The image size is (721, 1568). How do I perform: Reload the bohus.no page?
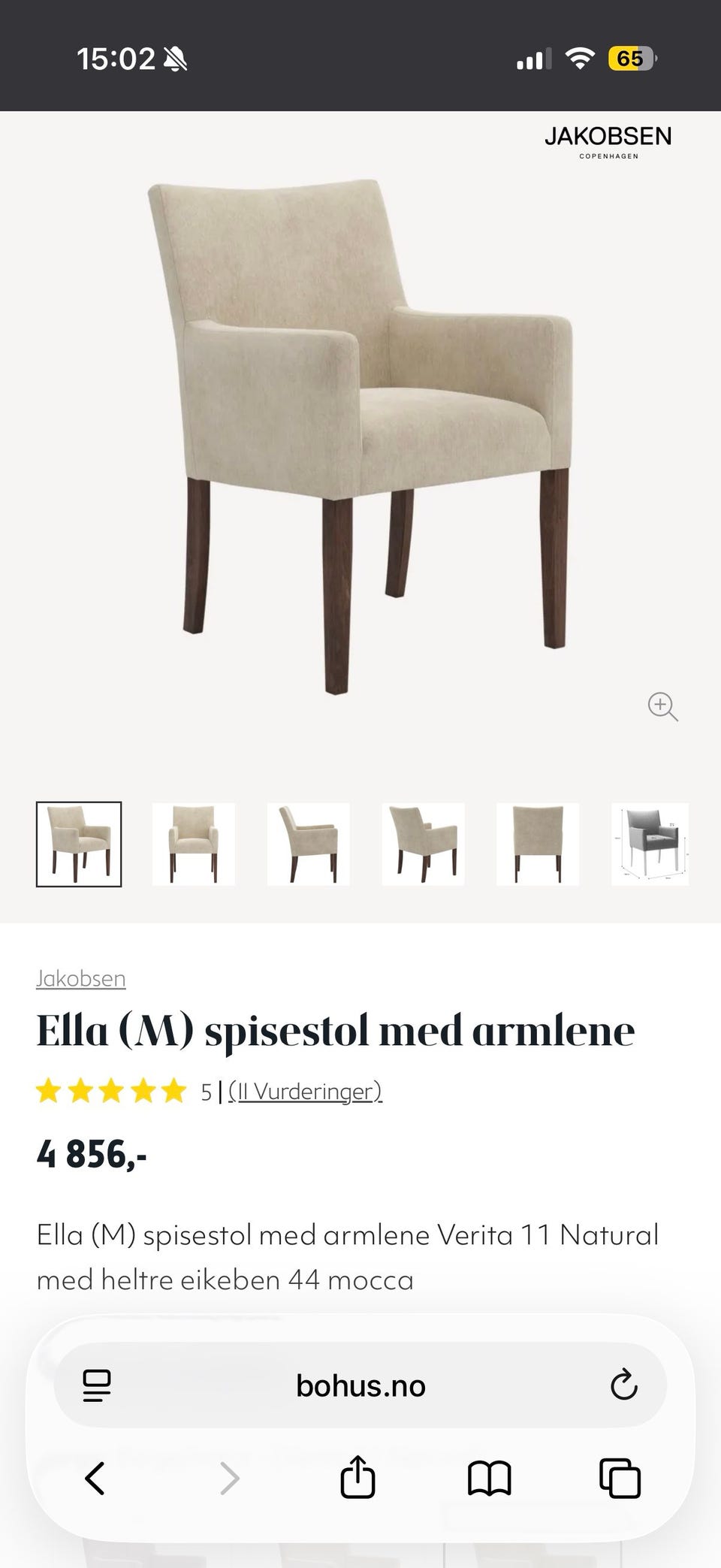623,1386
